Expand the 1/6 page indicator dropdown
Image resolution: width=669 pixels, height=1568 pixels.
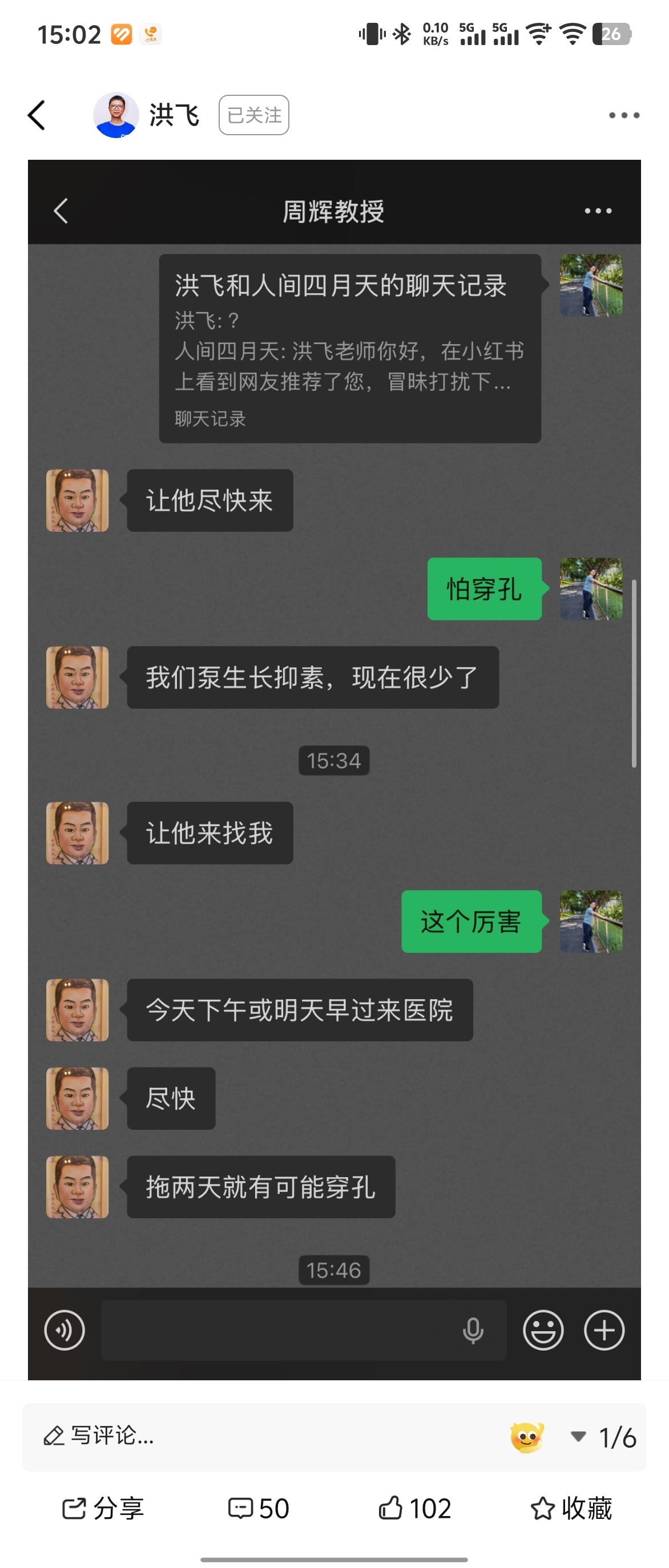click(578, 1437)
